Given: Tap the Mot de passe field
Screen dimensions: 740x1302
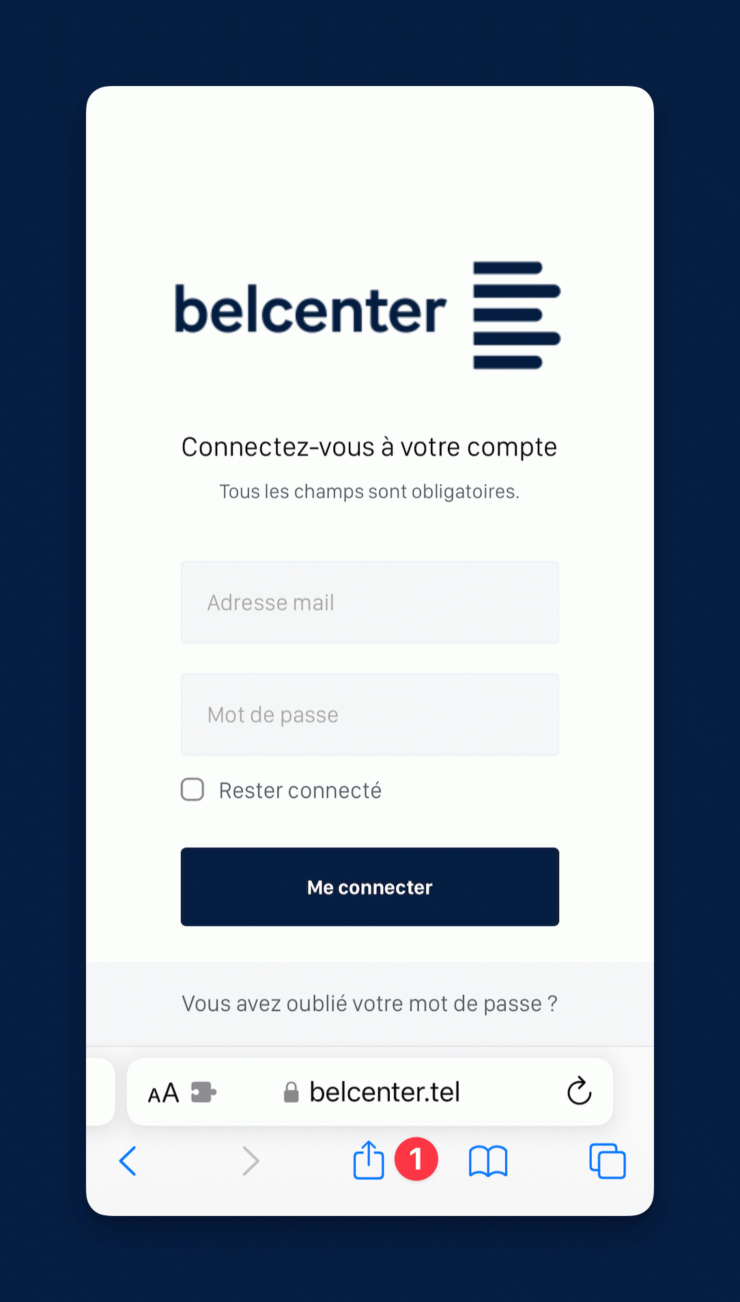Looking at the screenshot, I should 369,714.
